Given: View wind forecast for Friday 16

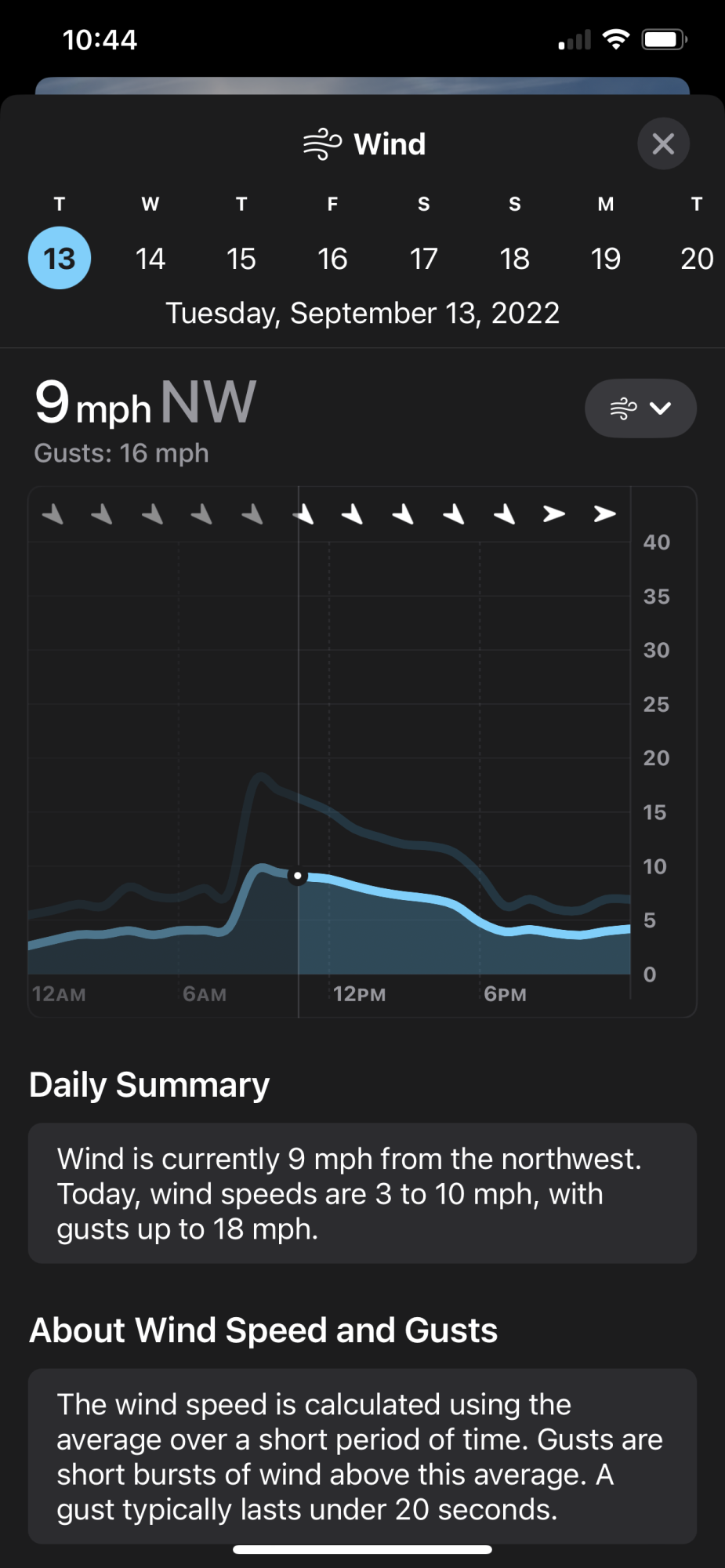Looking at the screenshot, I should 332,258.
